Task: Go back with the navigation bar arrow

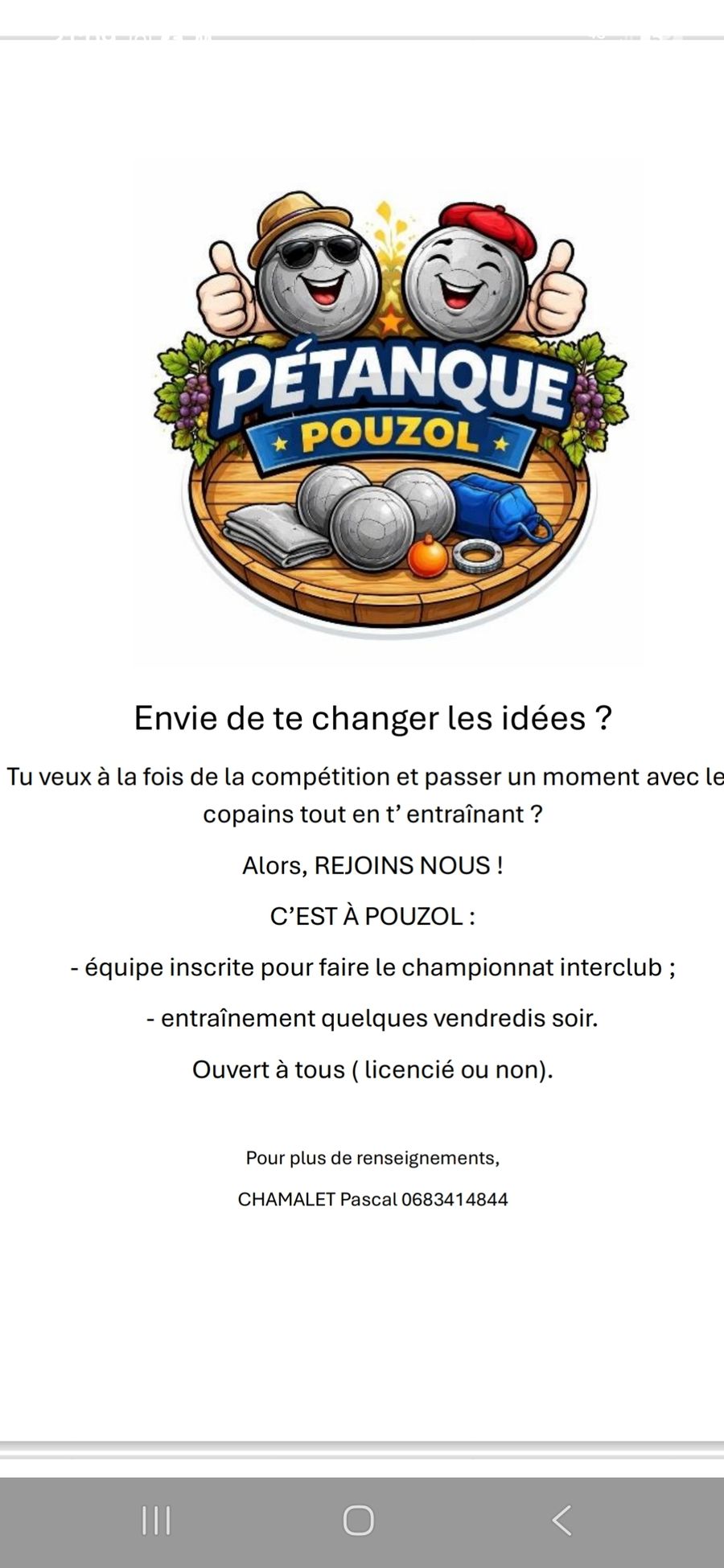Action: 562,1520
